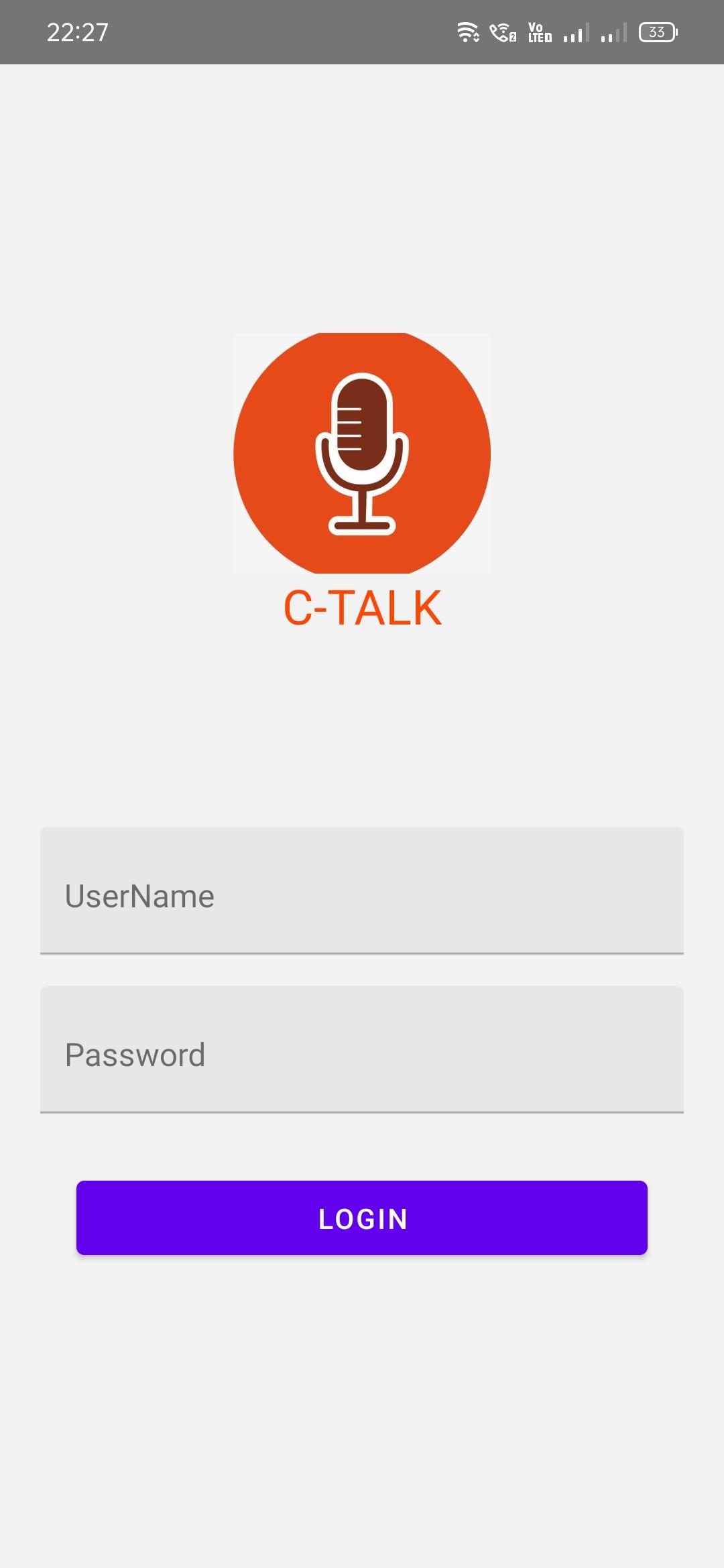The height and width of the screenshot is (1568, 724).
Task: Click the Password placeholder text
Action: pyautogui.click(x=134, y=1054)
